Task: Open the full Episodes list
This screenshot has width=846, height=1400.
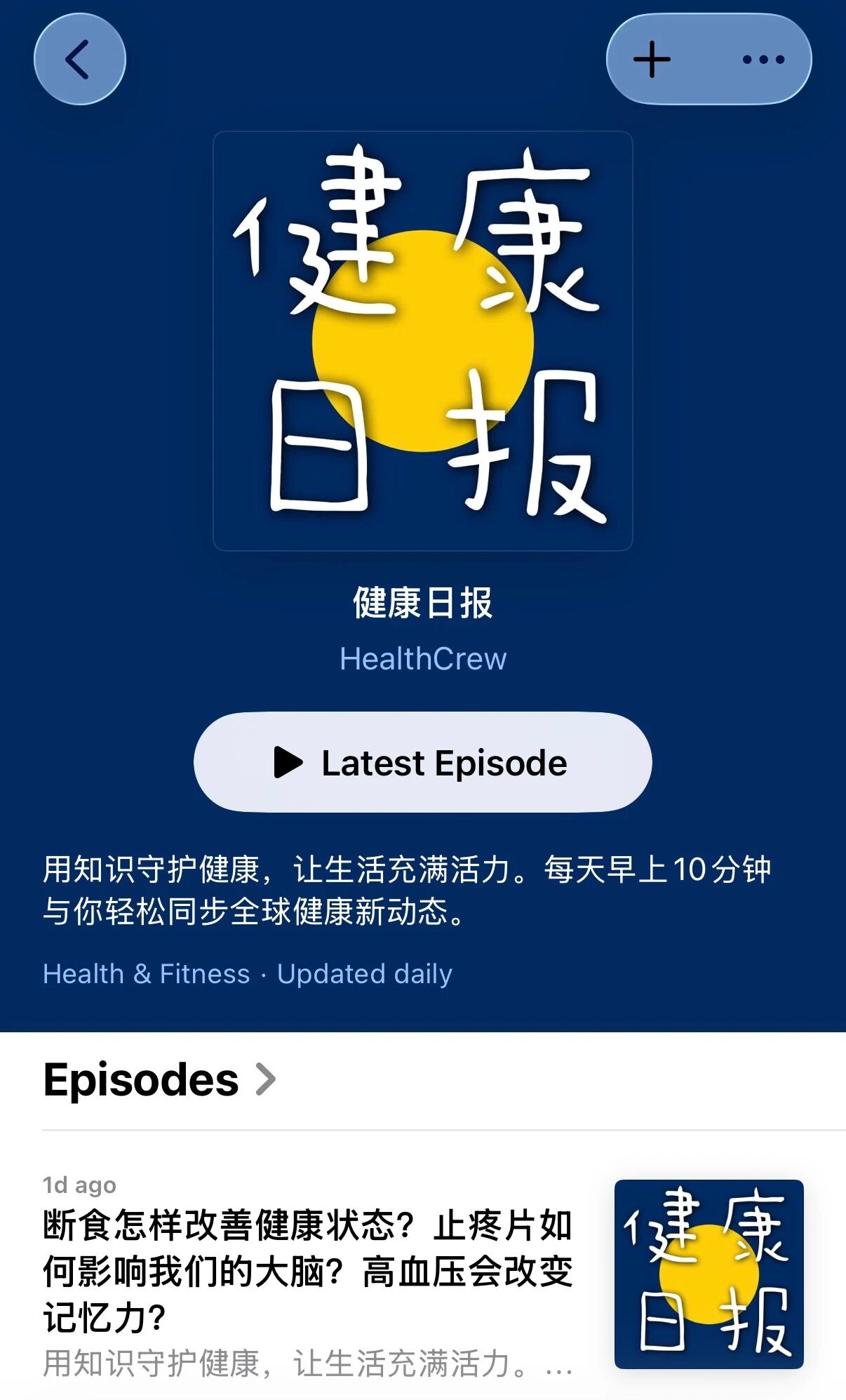Action: [160, 1080]
